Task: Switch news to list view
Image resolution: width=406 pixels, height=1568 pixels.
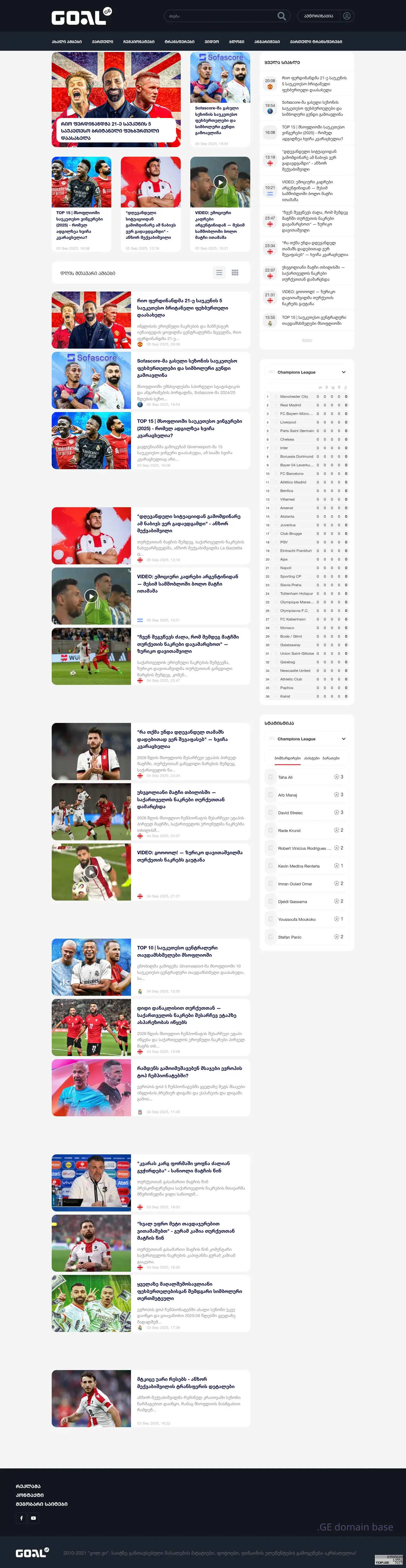Action: click(219, 273)
